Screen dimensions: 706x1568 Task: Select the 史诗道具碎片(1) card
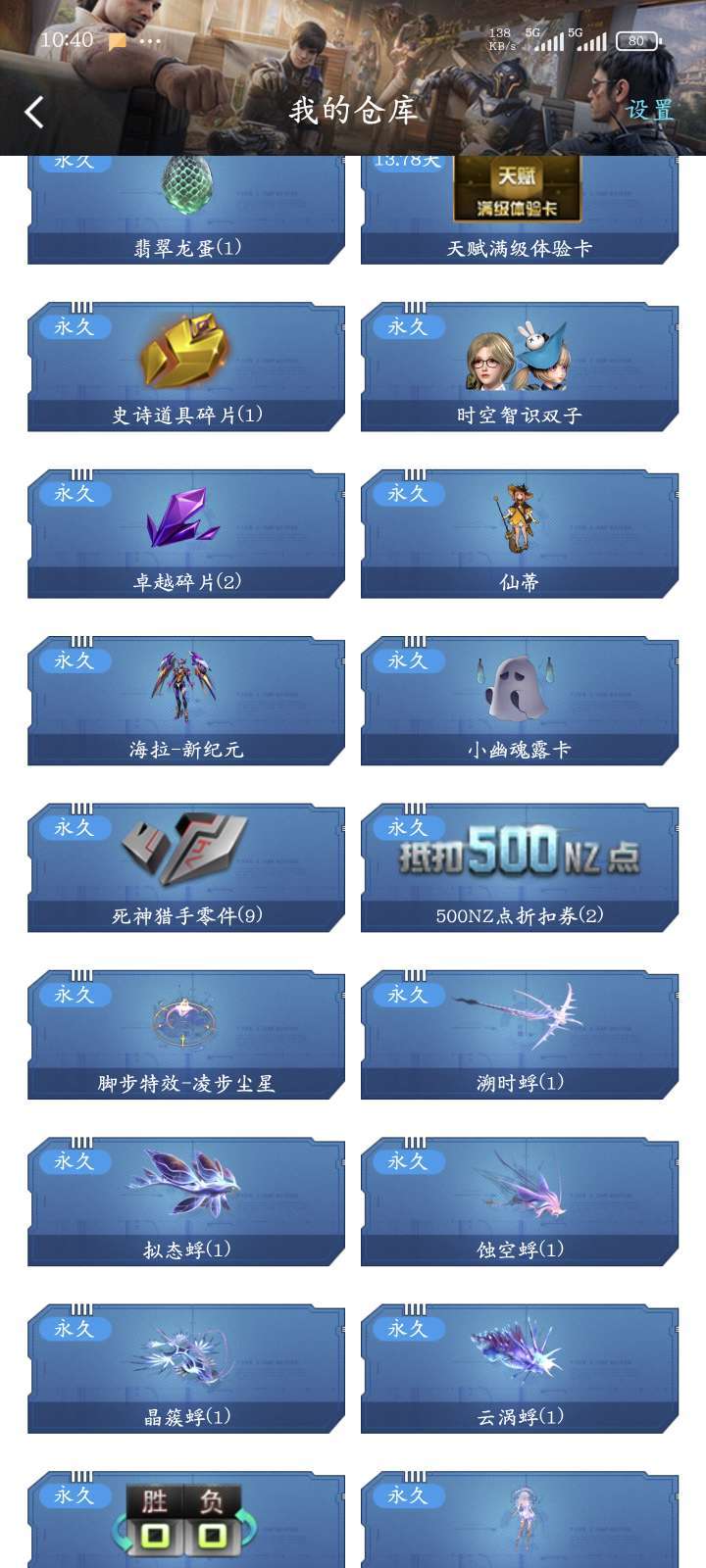pyautogui.click(x=186, y=367)
